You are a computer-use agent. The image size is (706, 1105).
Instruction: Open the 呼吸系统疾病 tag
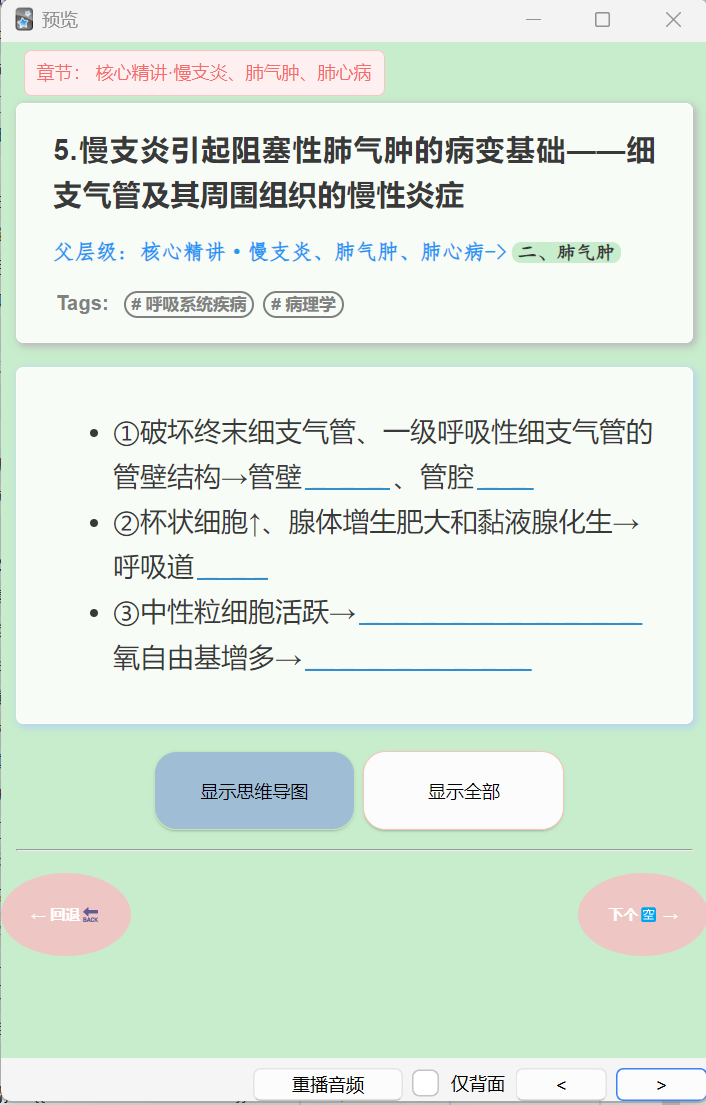[x=189, y=304]
